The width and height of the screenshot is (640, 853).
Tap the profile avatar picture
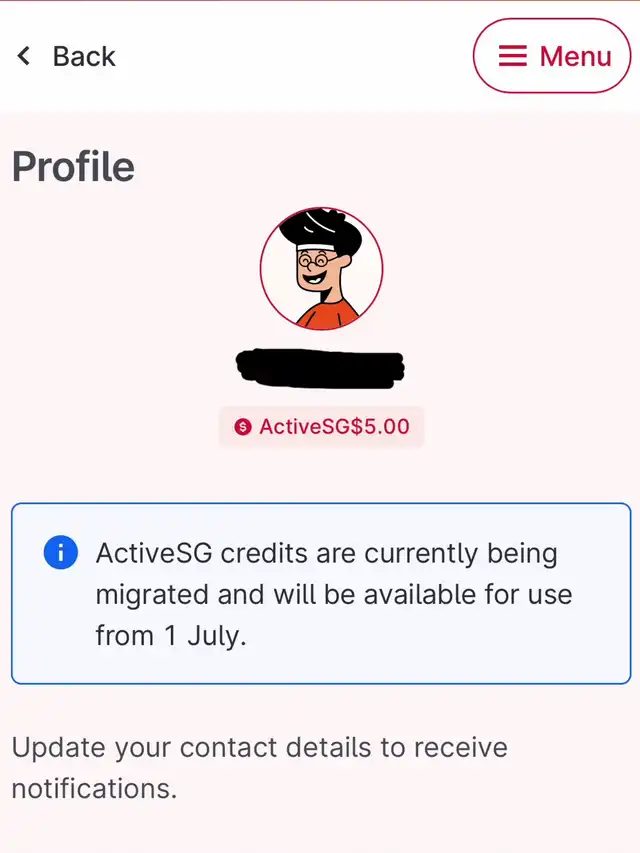click(321, 268)
